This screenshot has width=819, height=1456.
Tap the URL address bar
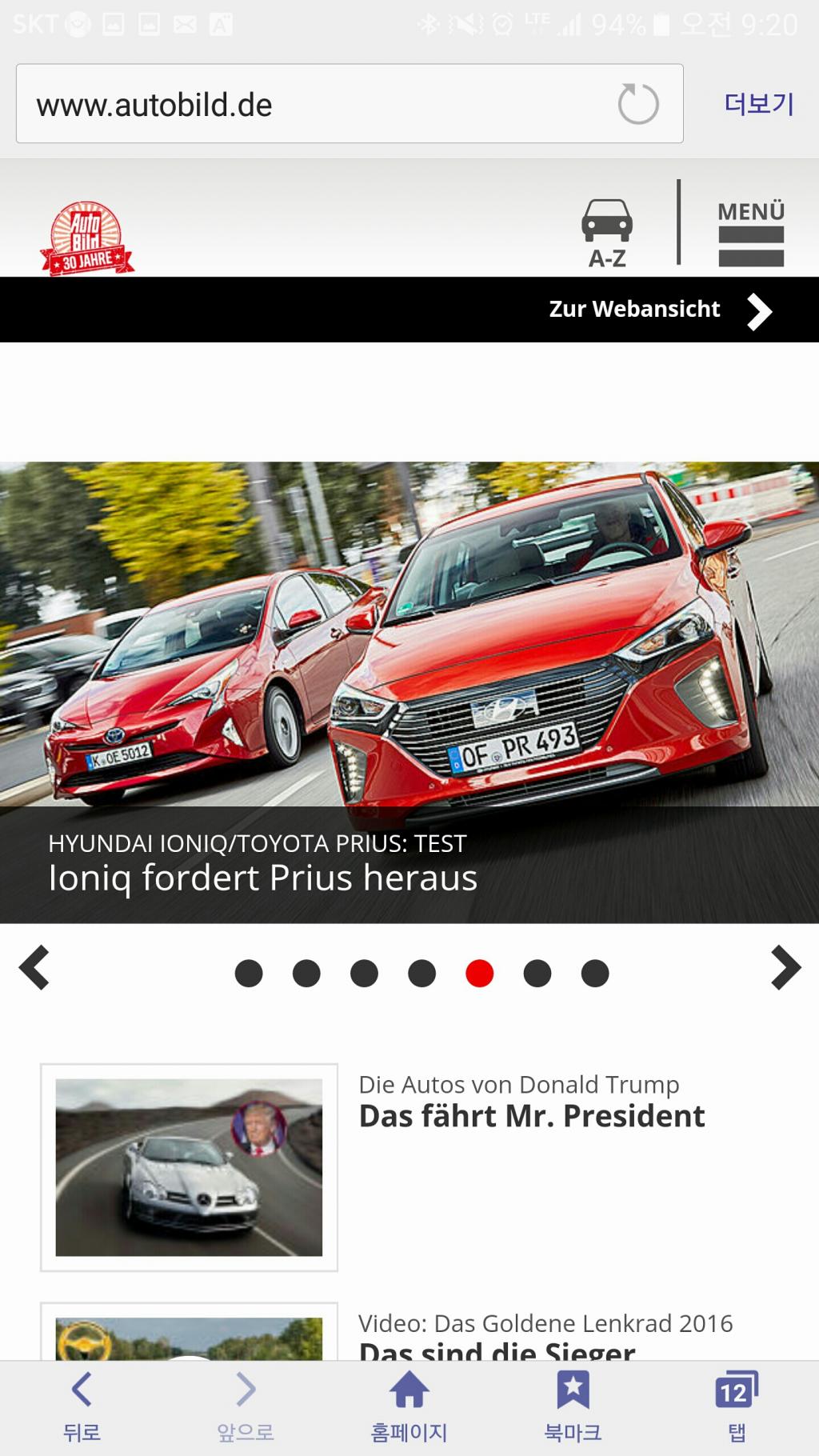312,104
